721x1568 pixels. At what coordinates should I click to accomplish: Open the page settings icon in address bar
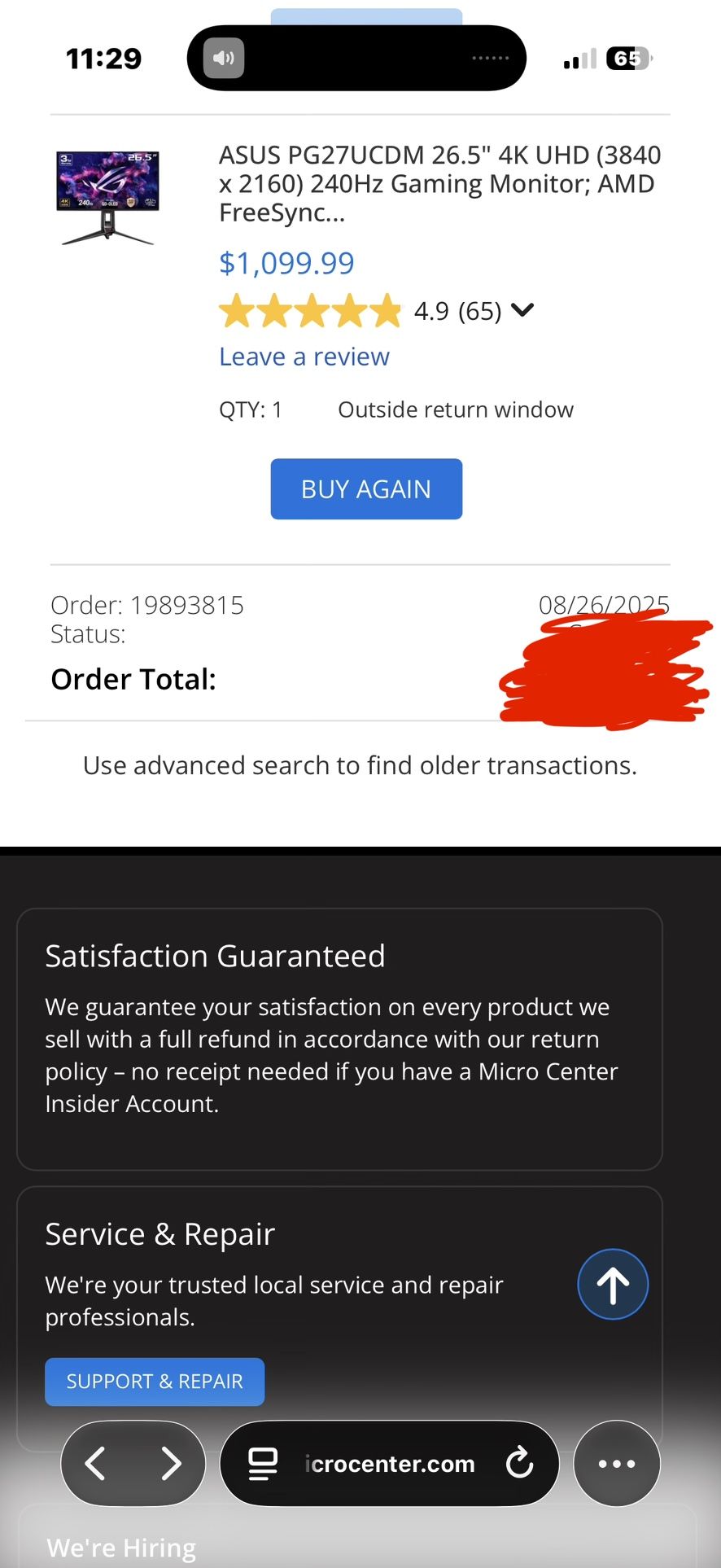point(263,1464)
